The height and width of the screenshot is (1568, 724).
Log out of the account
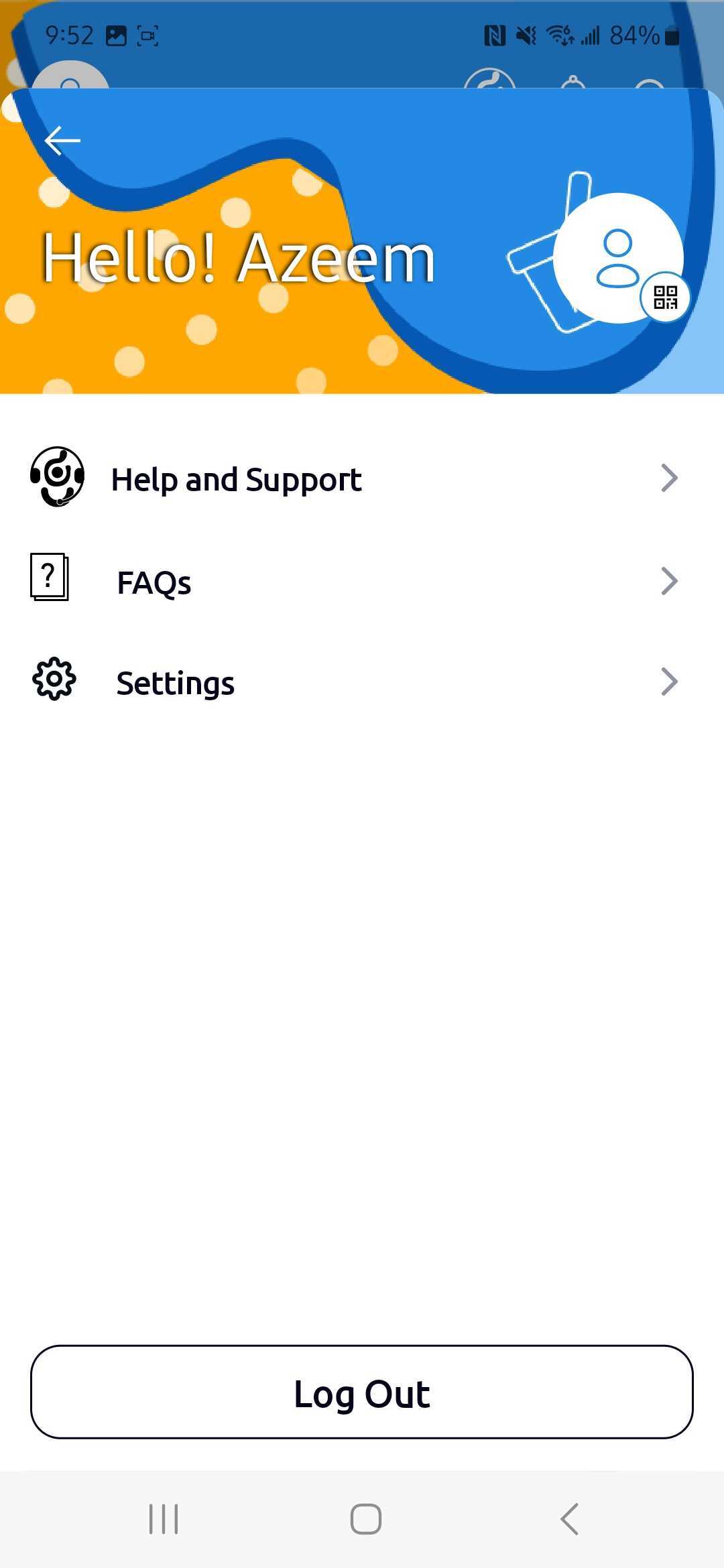362,1392
